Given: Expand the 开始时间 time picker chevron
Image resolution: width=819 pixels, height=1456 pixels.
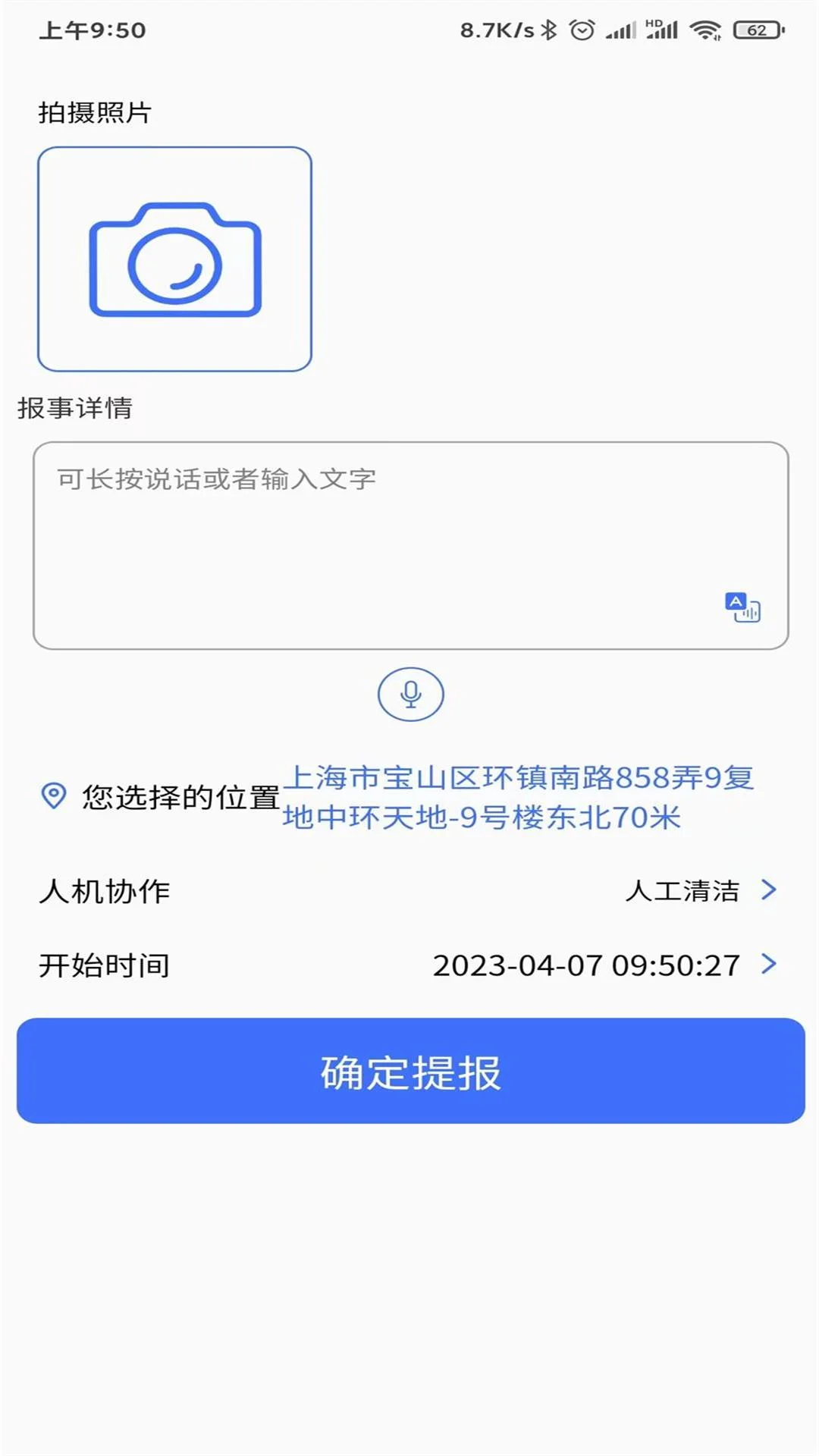Looking at the screenshot, I should 771,964.
